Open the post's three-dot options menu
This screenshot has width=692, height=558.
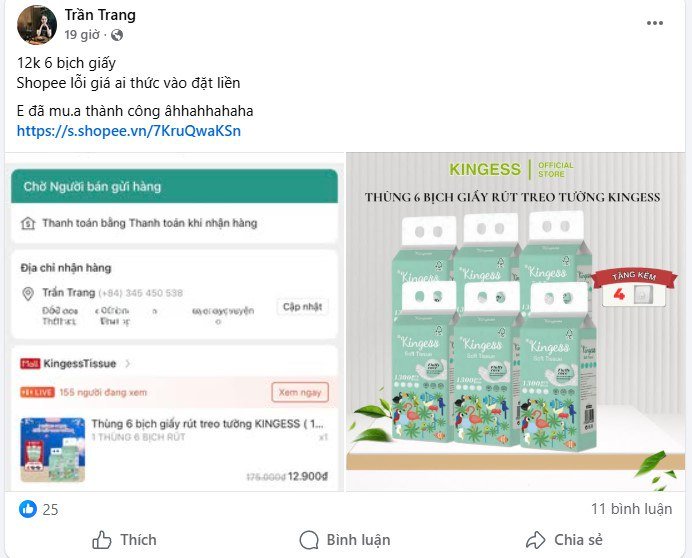tap(654, 23)
